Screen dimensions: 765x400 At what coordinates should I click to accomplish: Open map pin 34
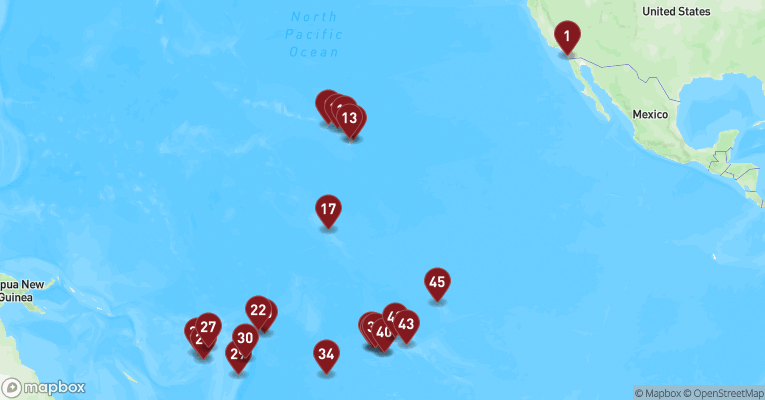(326, 354)
